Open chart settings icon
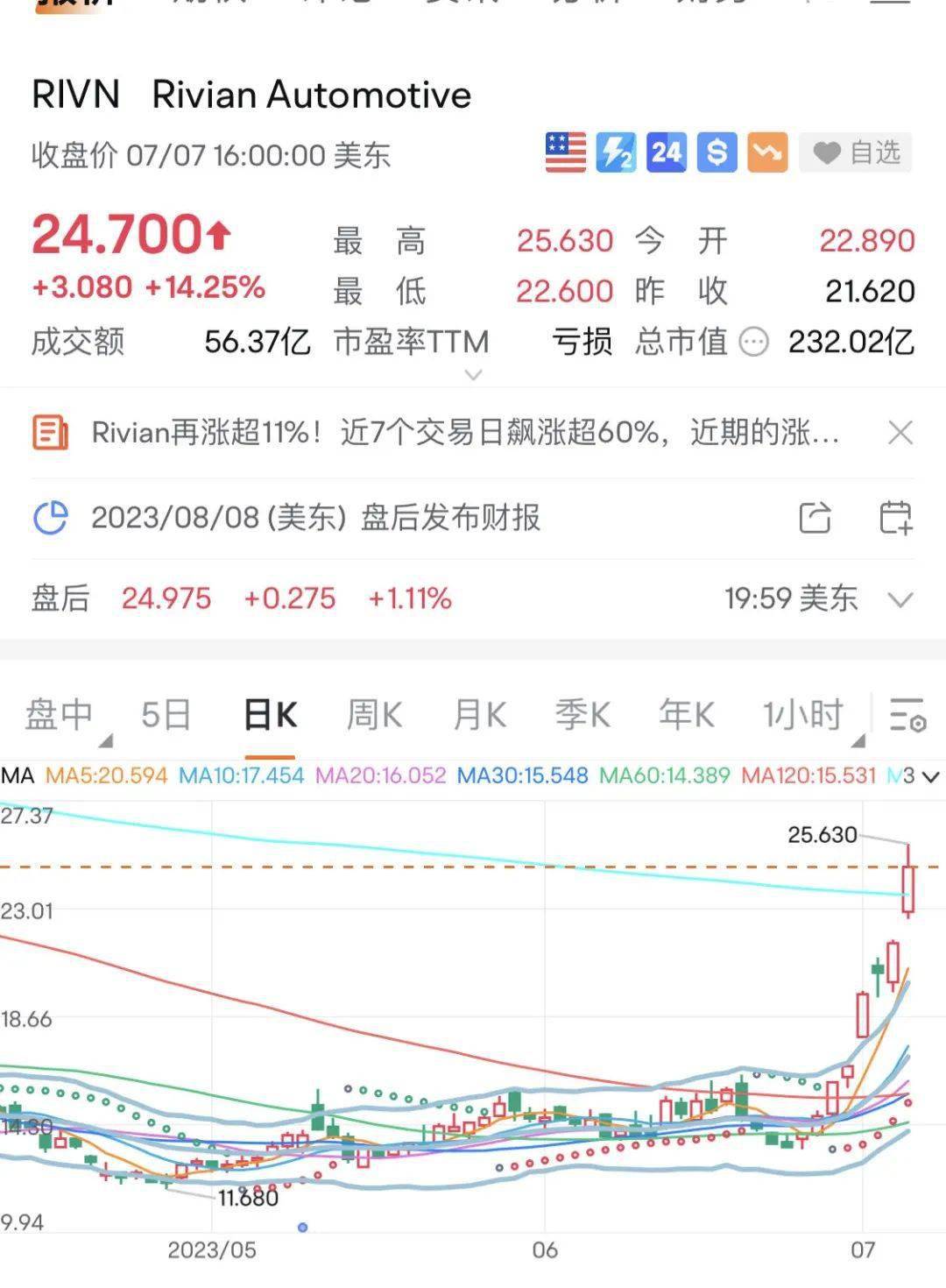The width and height of the screenshot is (946, 1288). (x=907, y=715)
